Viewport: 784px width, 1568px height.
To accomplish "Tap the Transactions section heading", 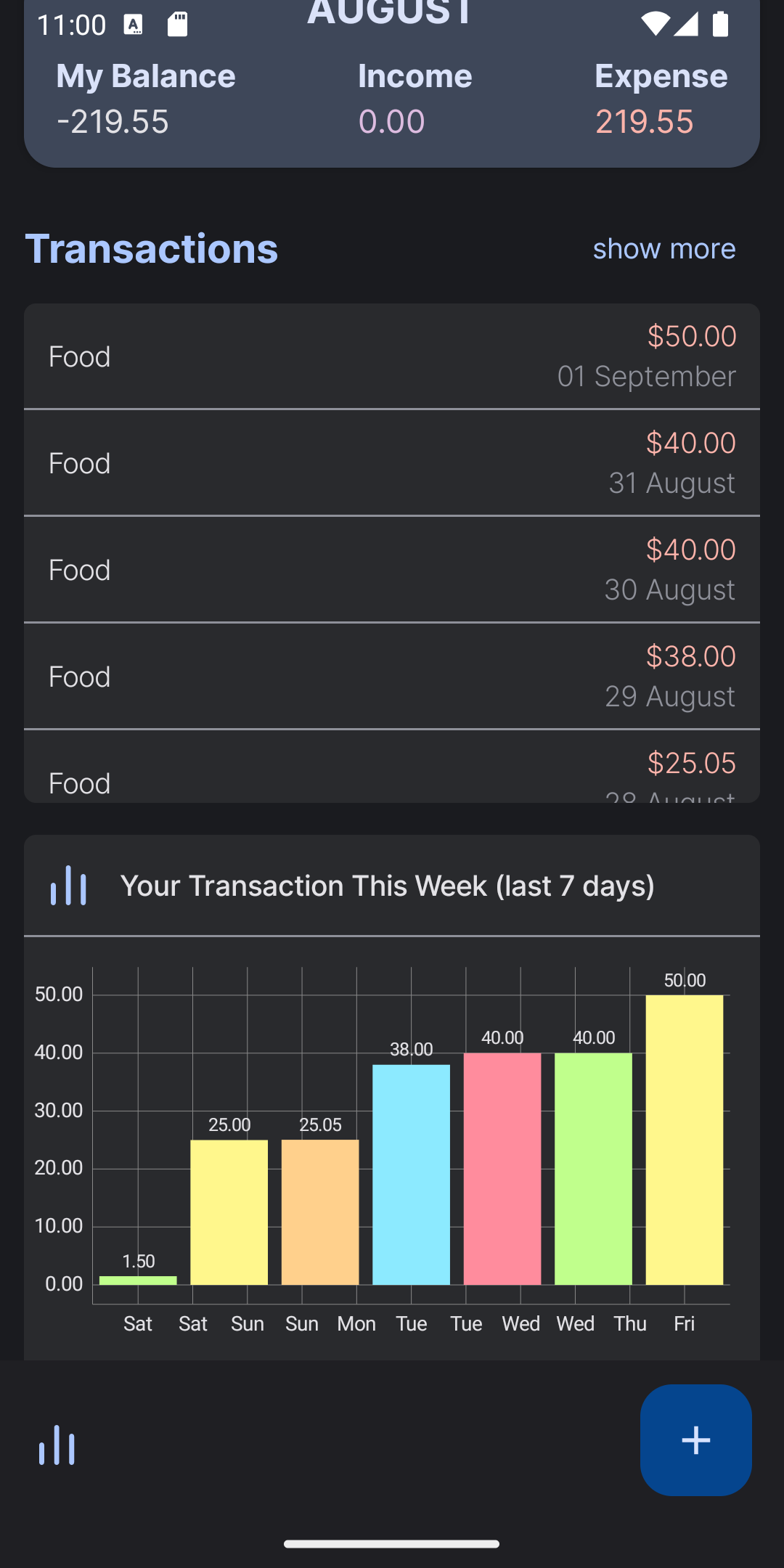I will tap(152, 248).
